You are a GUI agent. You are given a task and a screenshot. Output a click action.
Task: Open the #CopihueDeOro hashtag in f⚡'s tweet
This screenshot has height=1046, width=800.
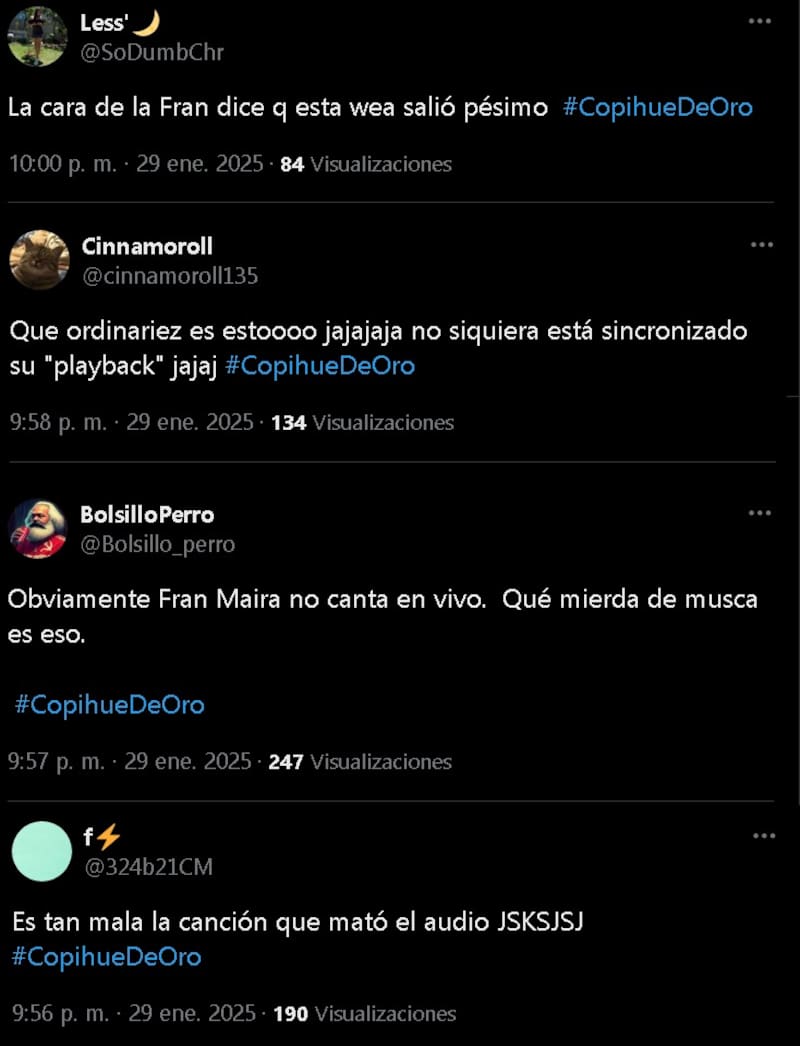[105, 957]
